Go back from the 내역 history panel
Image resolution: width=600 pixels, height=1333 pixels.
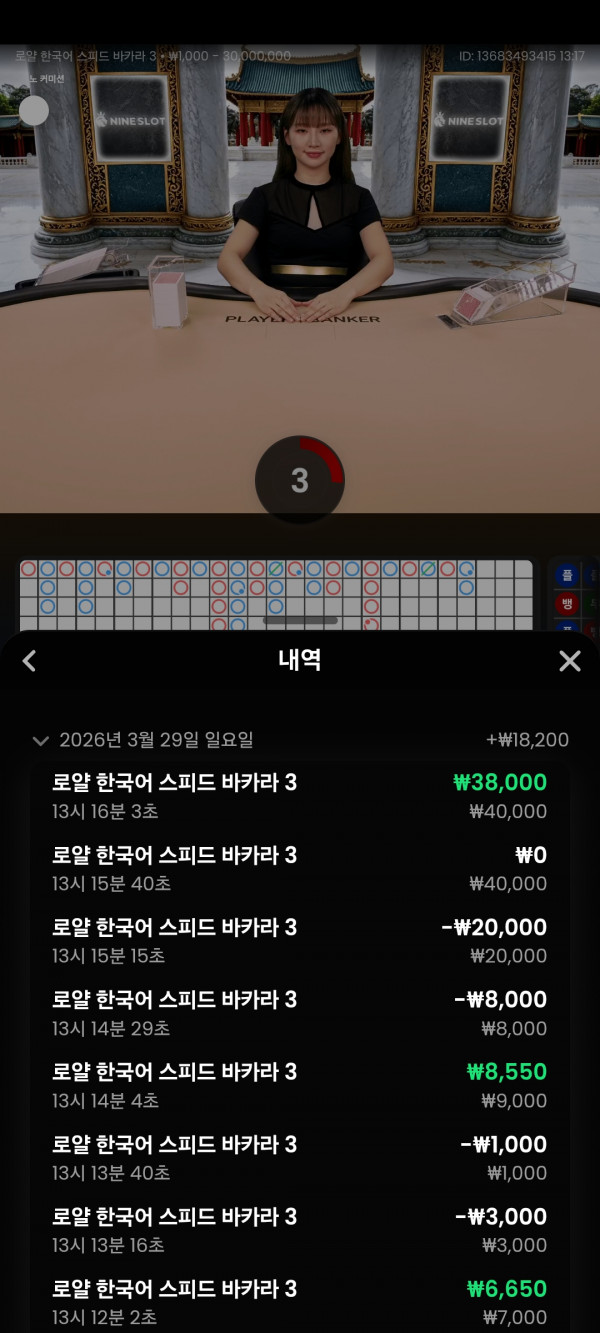point(29,660)
